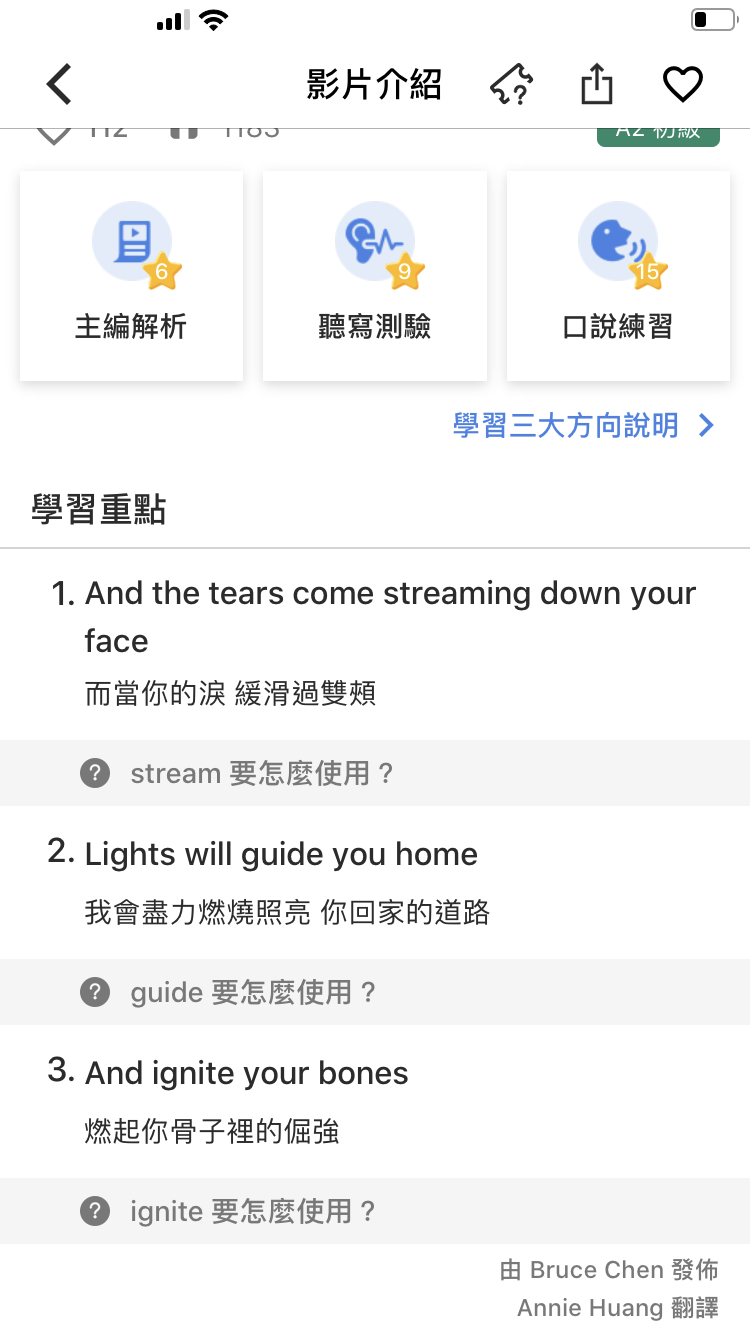The height and width of the screenshot is (1334, 750).
Task: Open the ticket help icon
Action: pos(512,85)
